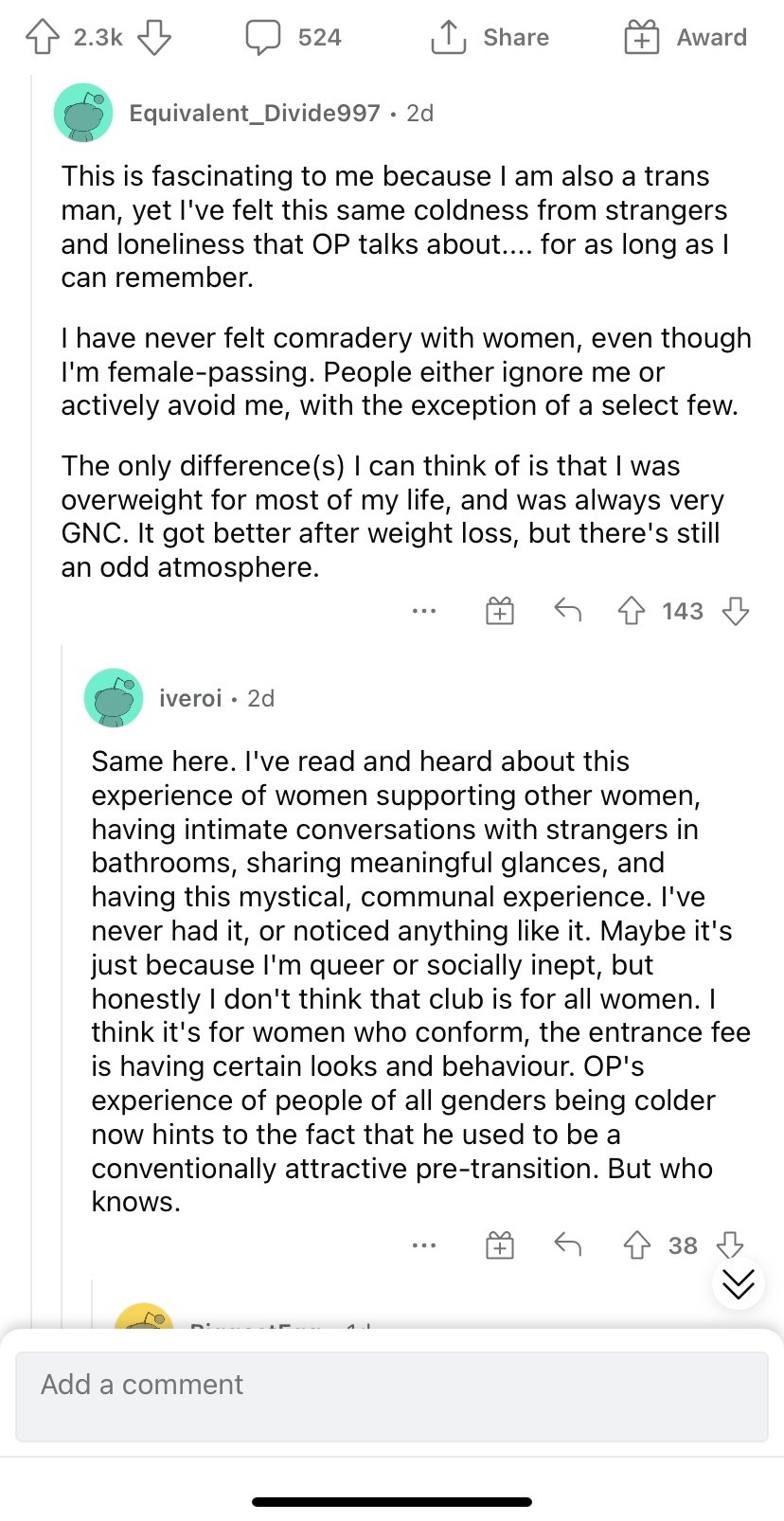Give an Award to the post
784x1521 pixels.
click(686, 37)
